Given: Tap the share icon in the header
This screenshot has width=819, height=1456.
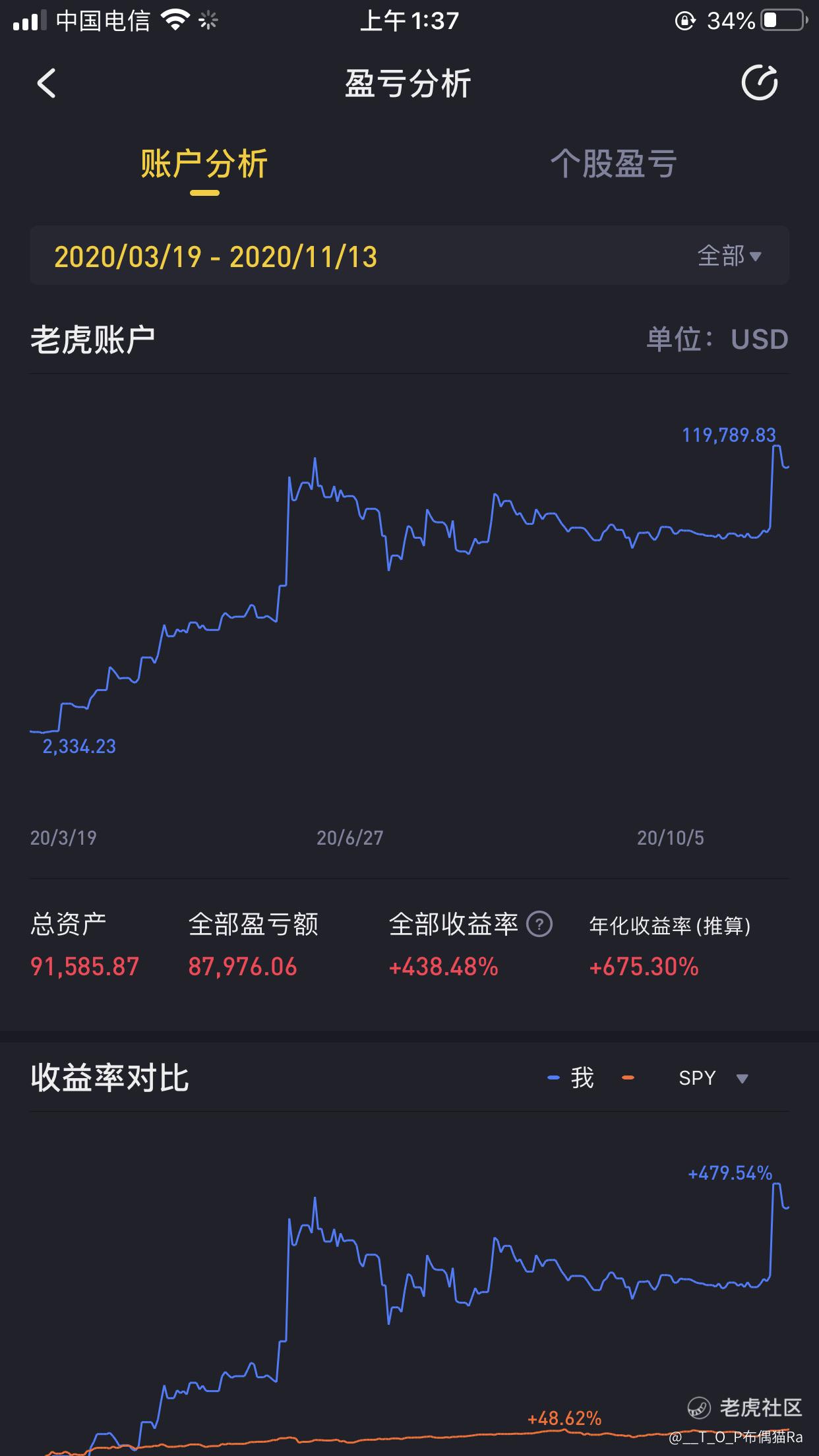Looking at the screenshot, I should click(x=759, y=83).
